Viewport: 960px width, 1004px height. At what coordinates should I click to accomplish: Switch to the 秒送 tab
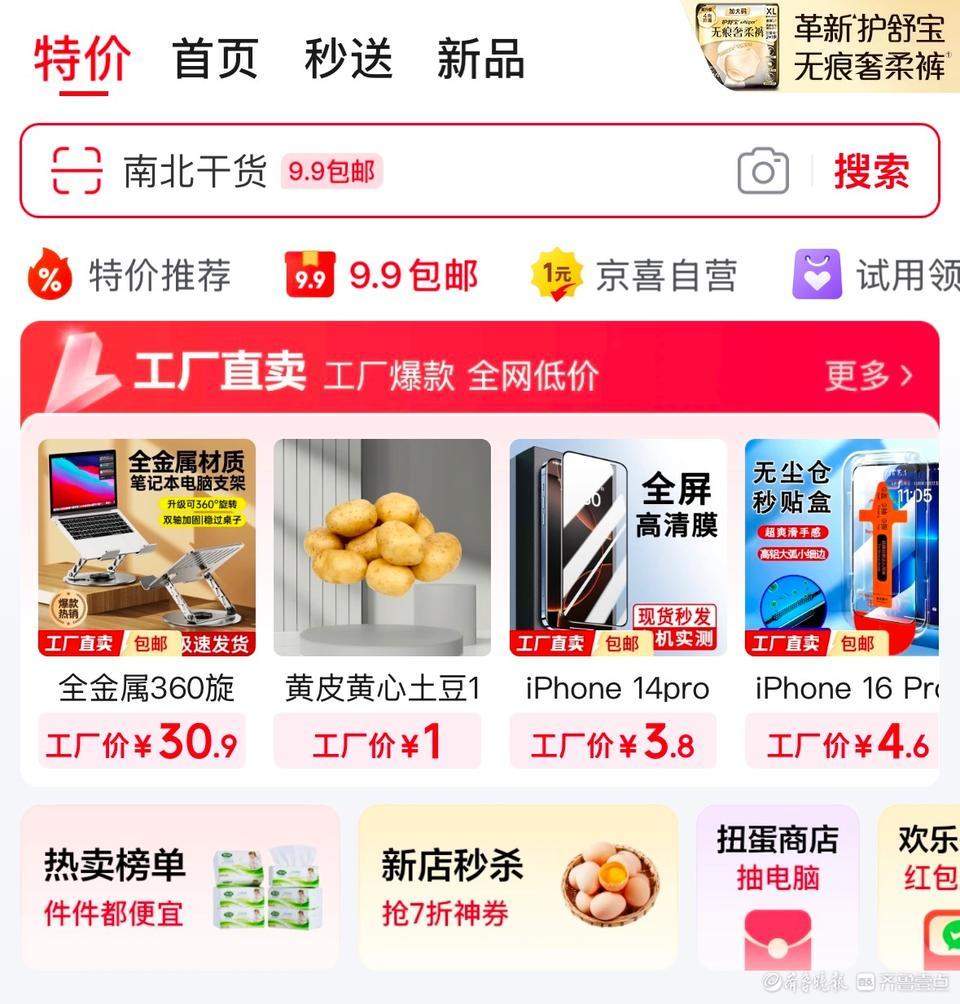pyautogui.click(x=350, y=60)
